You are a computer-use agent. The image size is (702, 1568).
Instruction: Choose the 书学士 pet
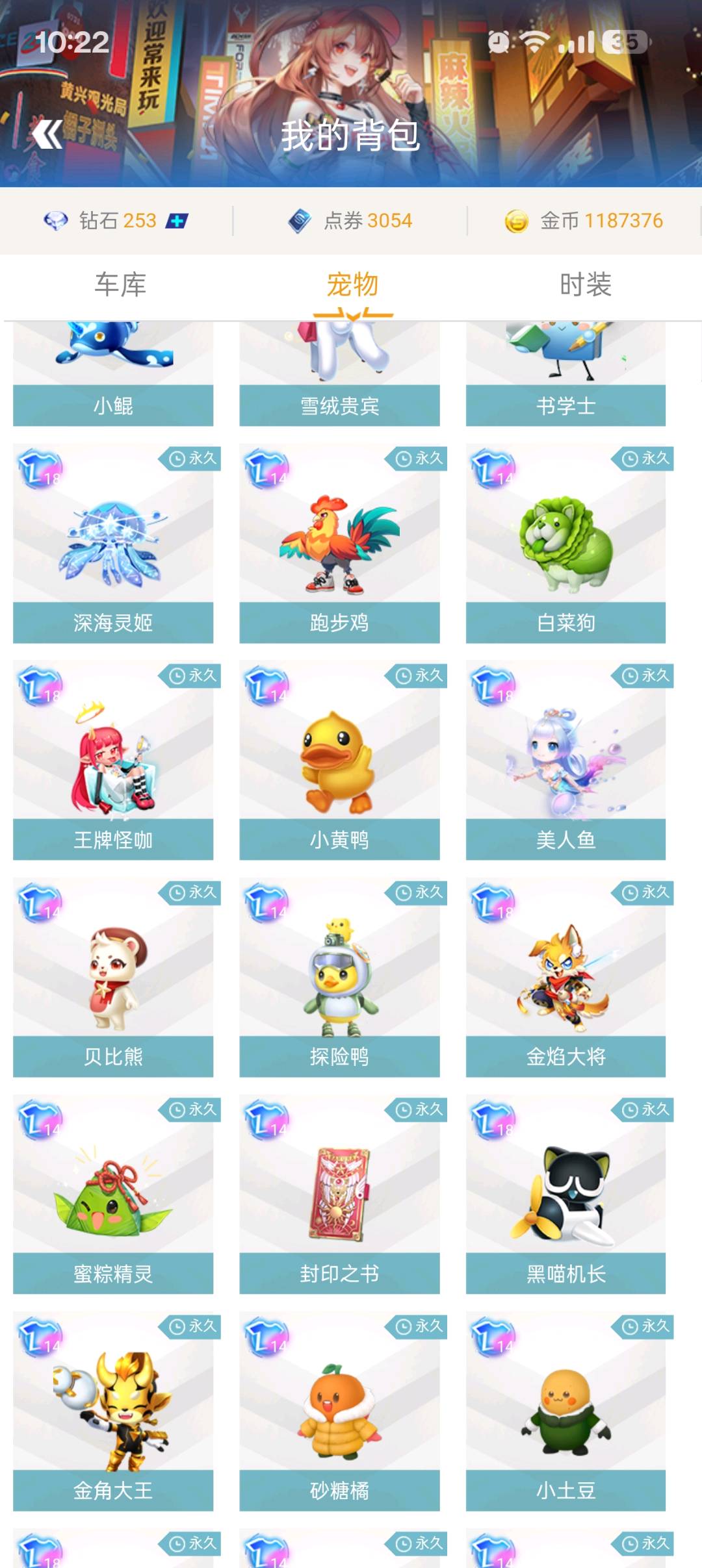click(565, 373)
